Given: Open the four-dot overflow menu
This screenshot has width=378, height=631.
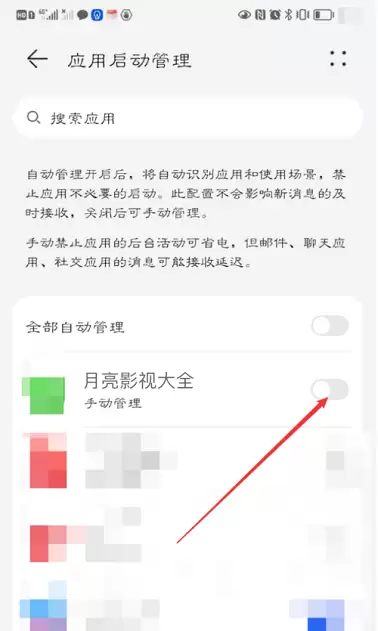Looking at the screenshot, I should [x=338, y=59].
